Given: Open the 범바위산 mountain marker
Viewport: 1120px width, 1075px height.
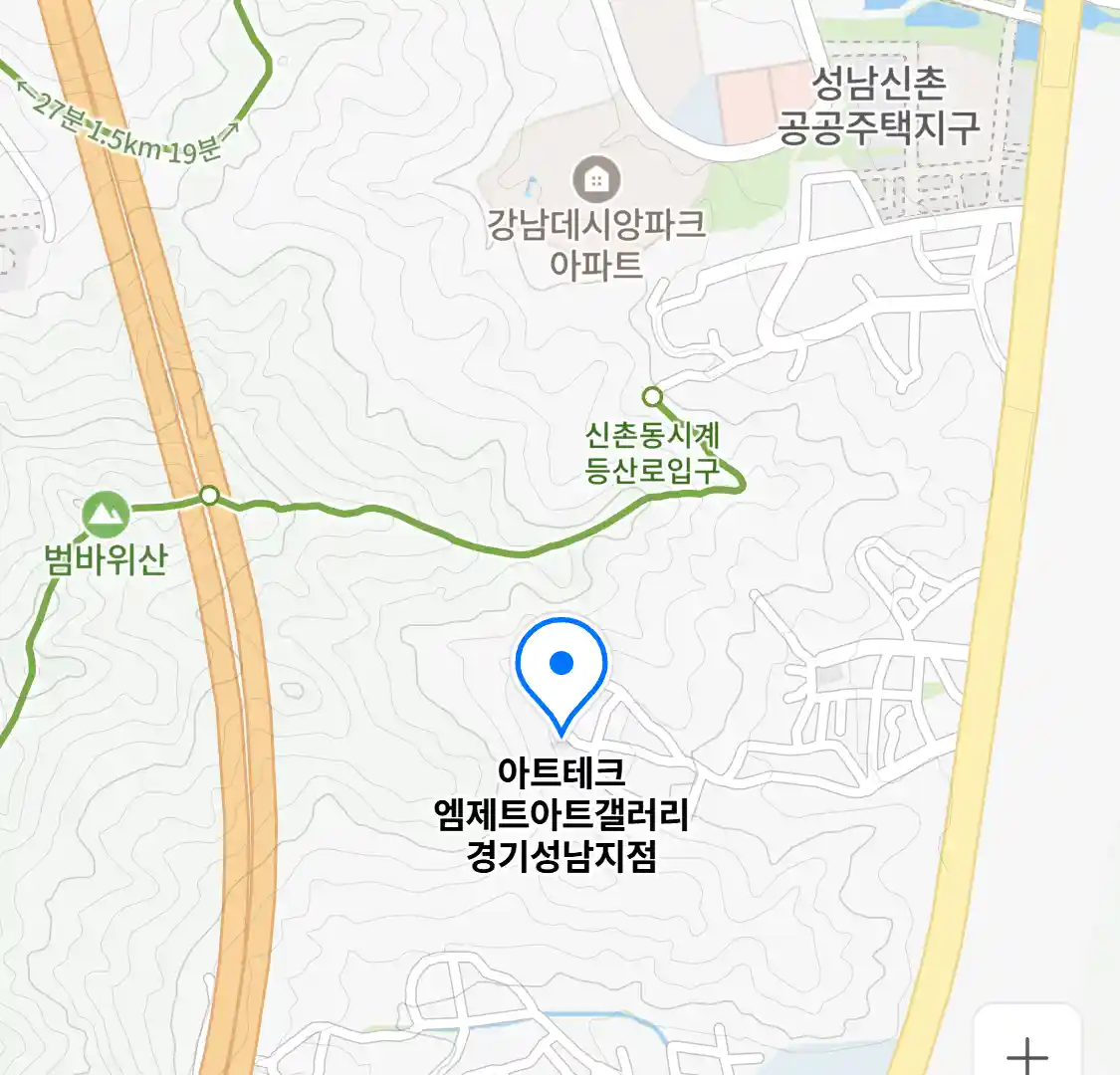Looking at the screenshot, I should 105,515.
